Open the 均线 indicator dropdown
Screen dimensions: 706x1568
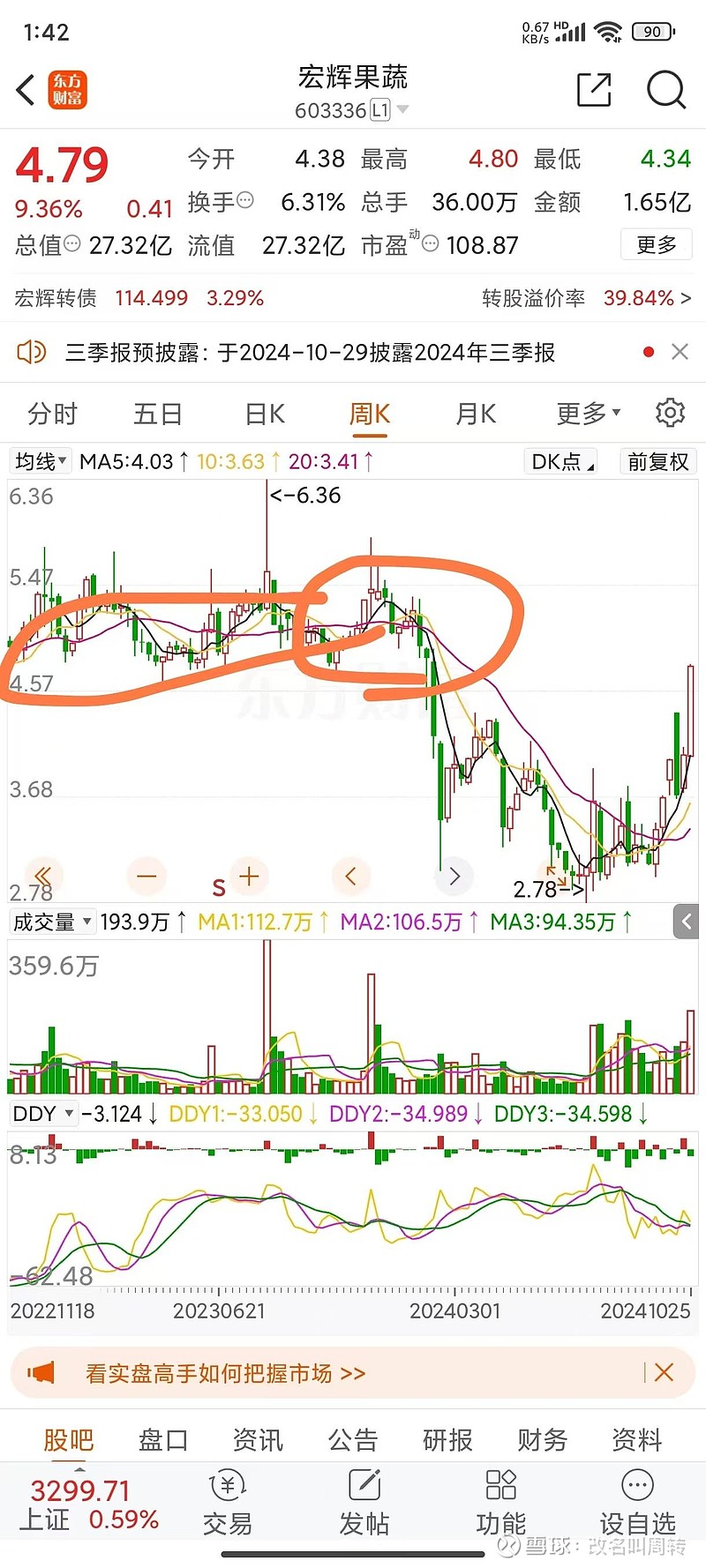(41, 461)
